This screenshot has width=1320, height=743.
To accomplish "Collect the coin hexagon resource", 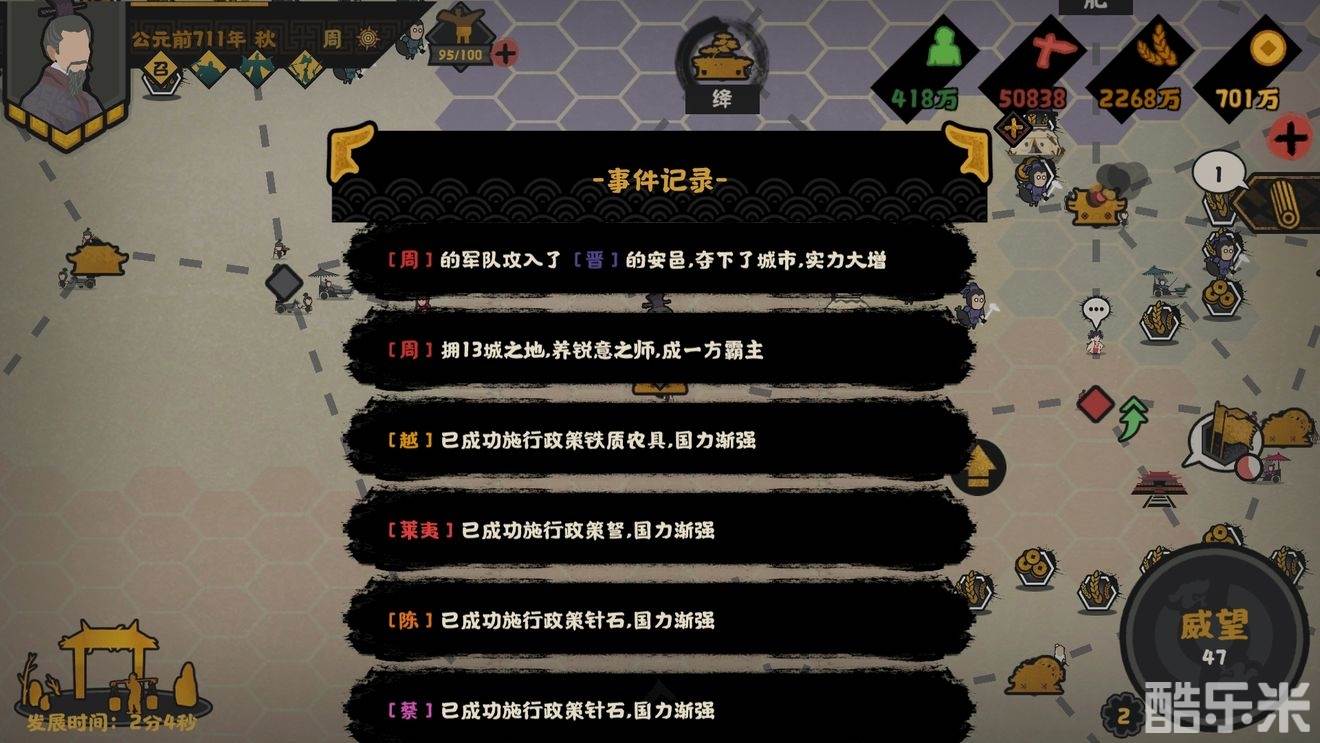I will pos(1222,295).
